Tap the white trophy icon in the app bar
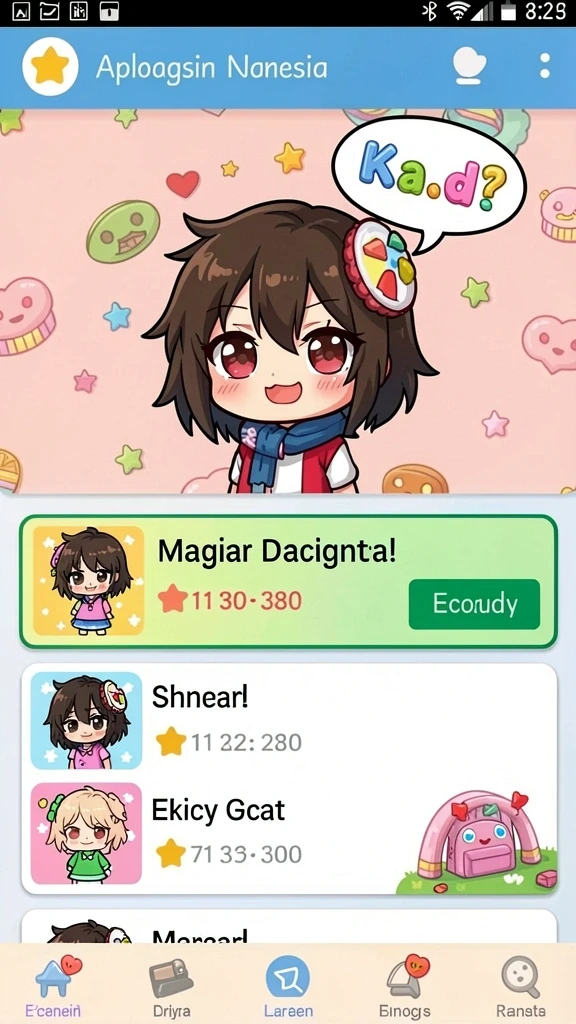Viewport: 576px width, 1024px height. point(469,67)
